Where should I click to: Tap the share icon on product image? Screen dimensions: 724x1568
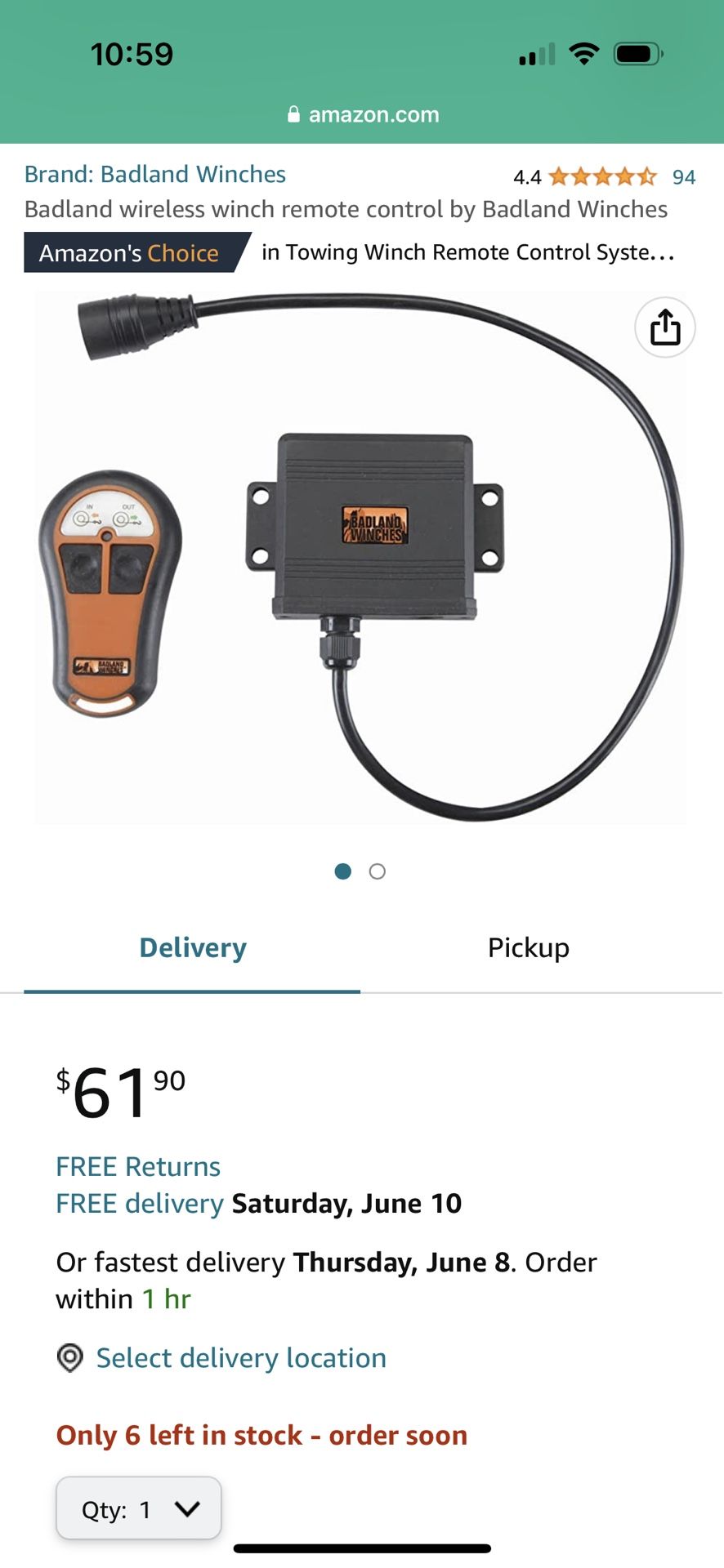pos(666,327)
